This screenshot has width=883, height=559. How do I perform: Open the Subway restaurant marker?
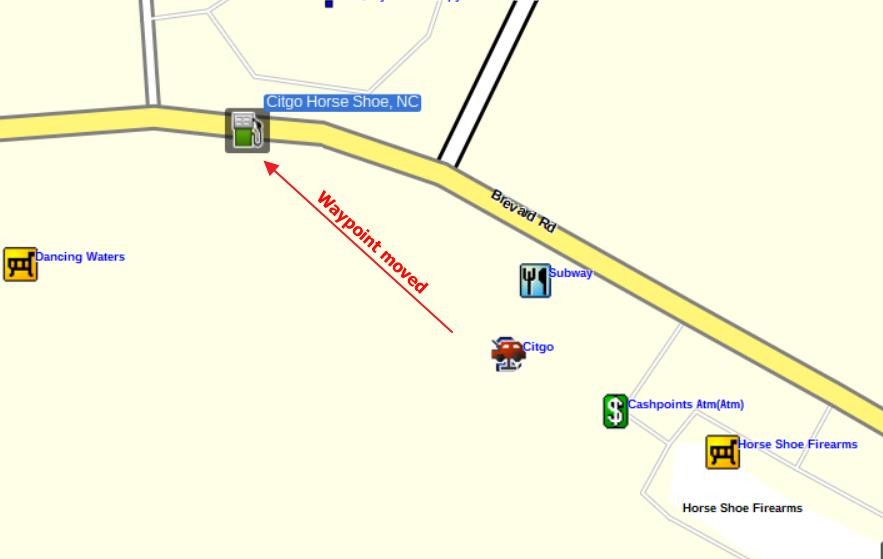coord(535,281)
